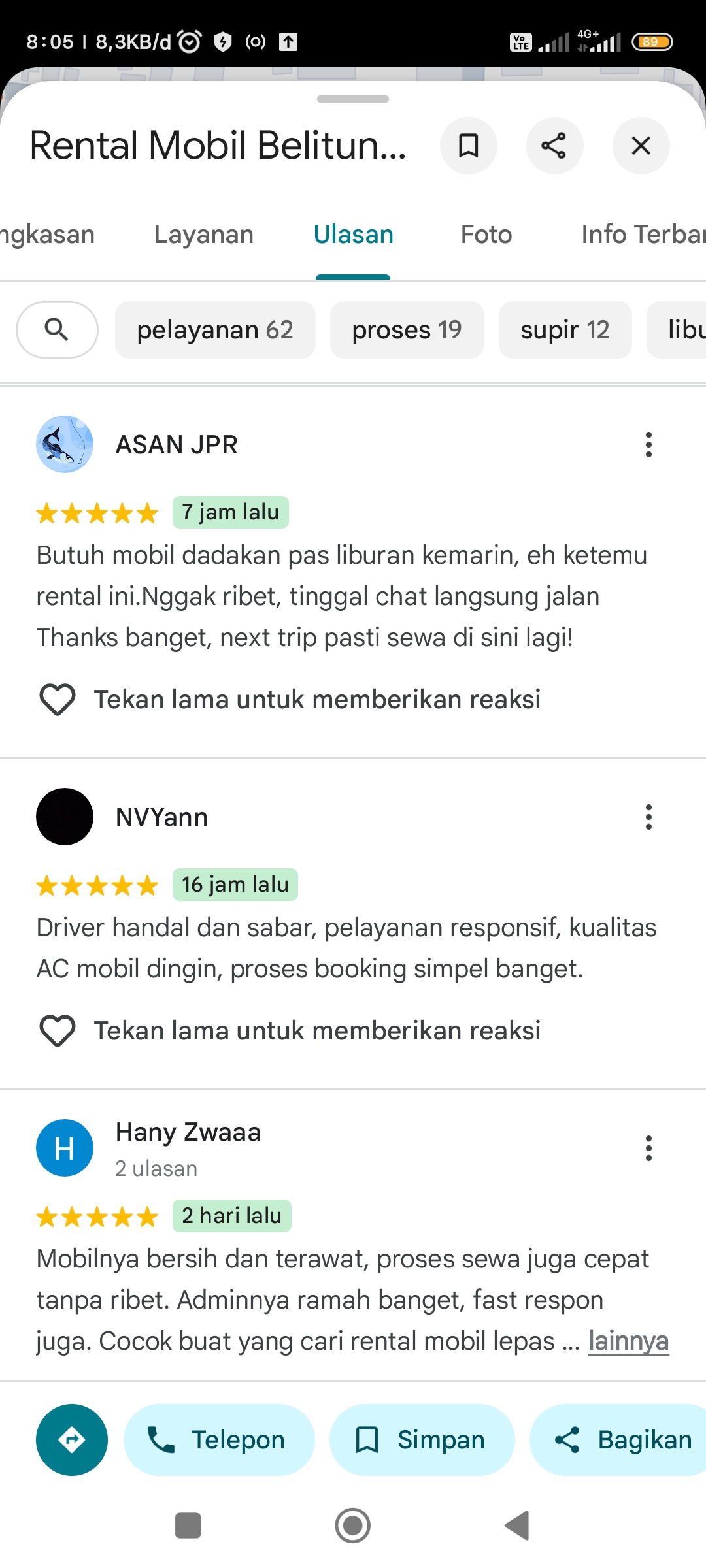Like the review by NVYann
The width and height of the screenshot is (706, 1568).
pyautogui.click(x=58, y=1031)
